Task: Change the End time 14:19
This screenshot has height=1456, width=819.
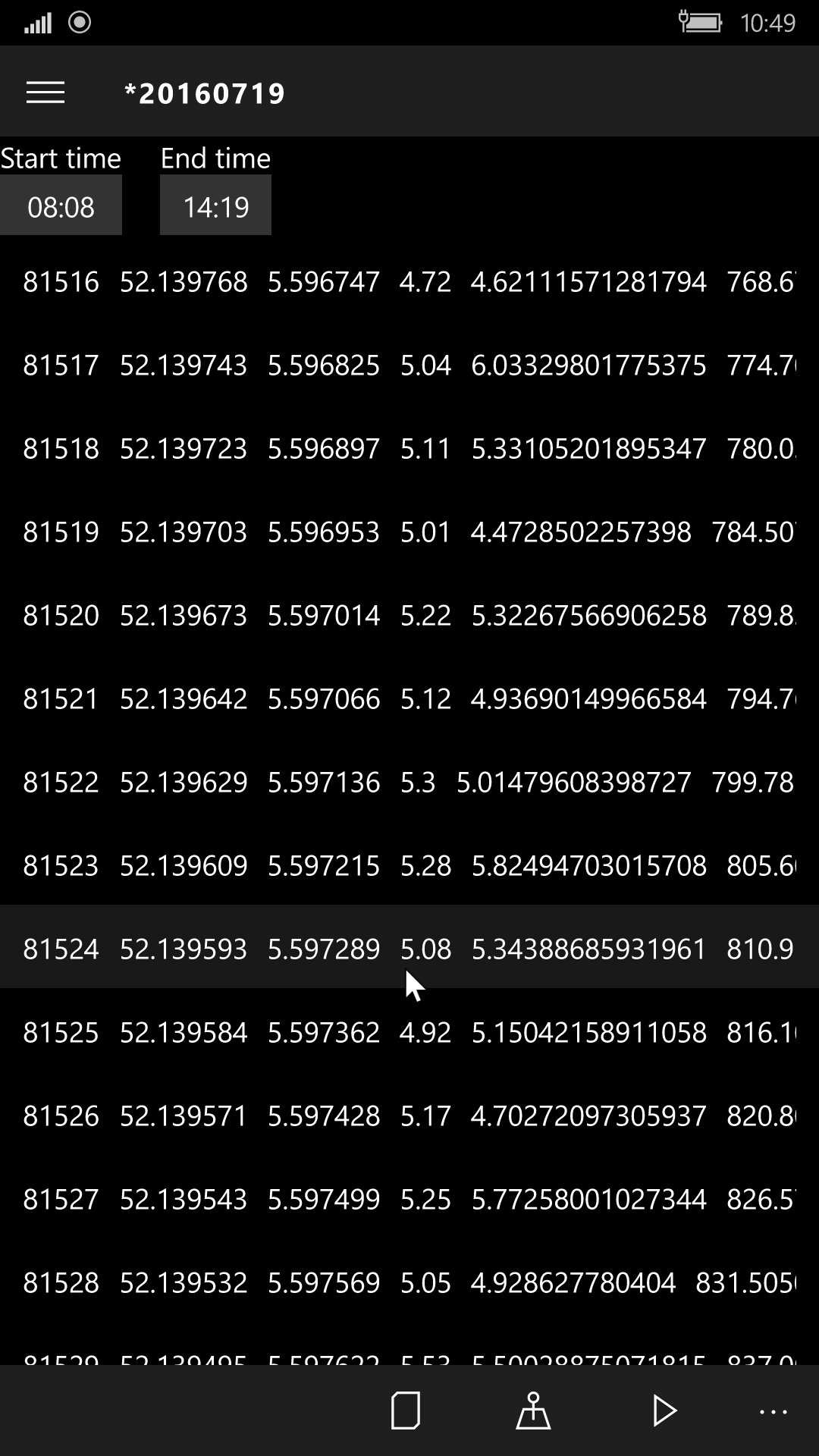Action: click(x=215, y=206)
